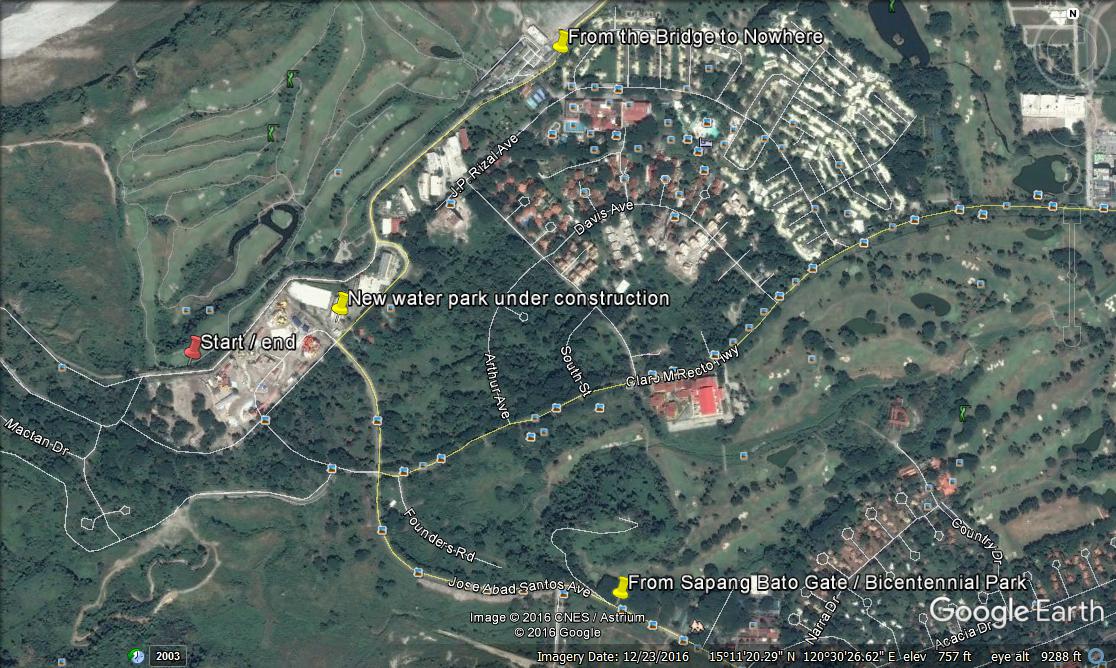Select "New water park under construction" placemark

pyautogui.click(x=341, y=303)
